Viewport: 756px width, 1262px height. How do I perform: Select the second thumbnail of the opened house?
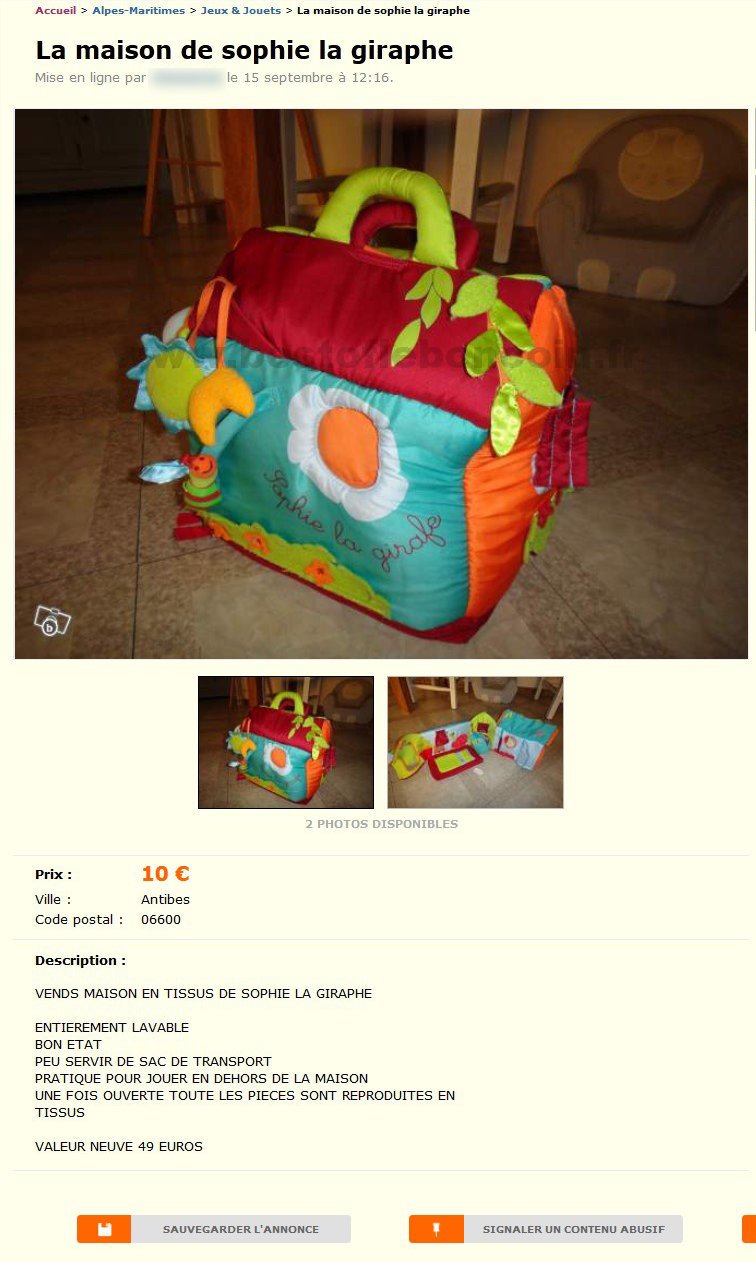pos(475,742)
